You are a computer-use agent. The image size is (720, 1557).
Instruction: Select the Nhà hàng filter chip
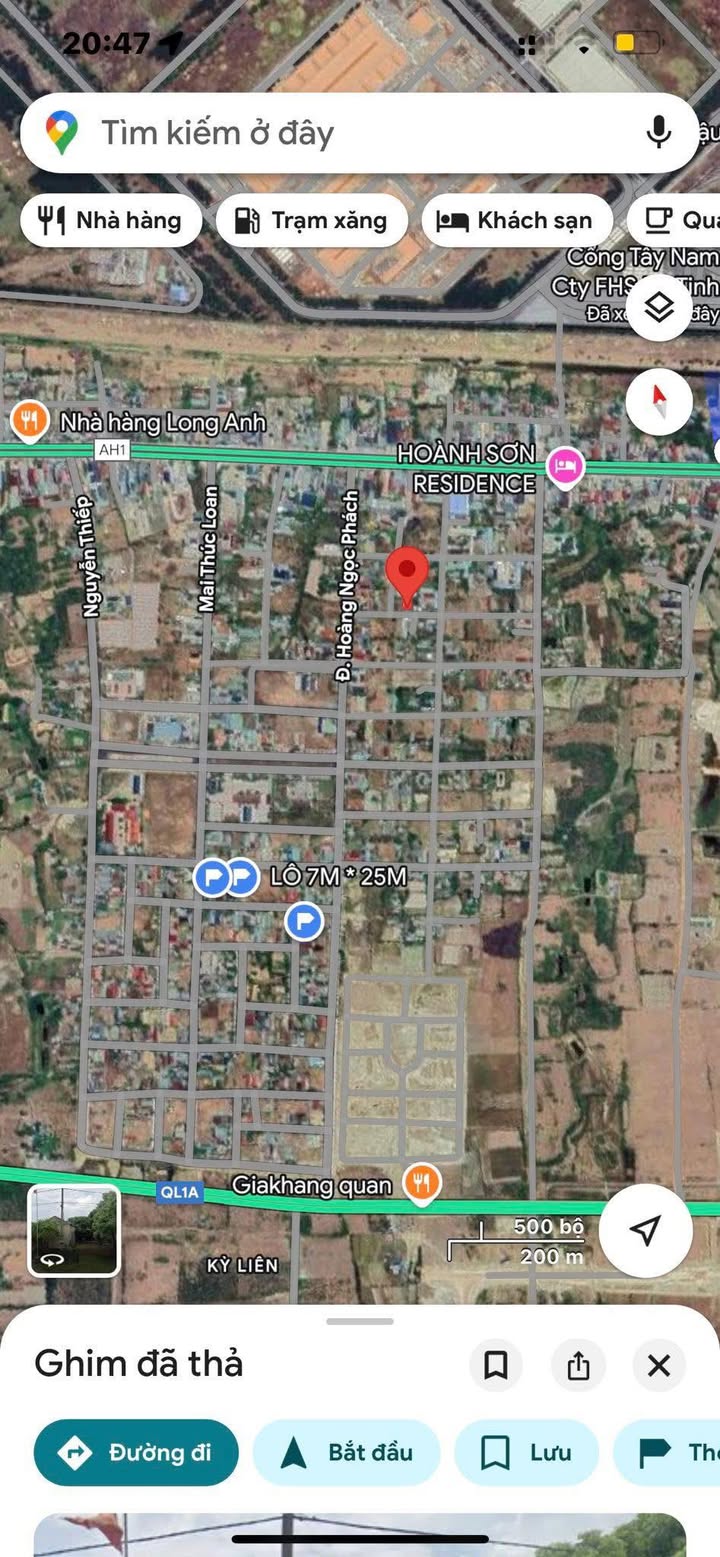111,220
